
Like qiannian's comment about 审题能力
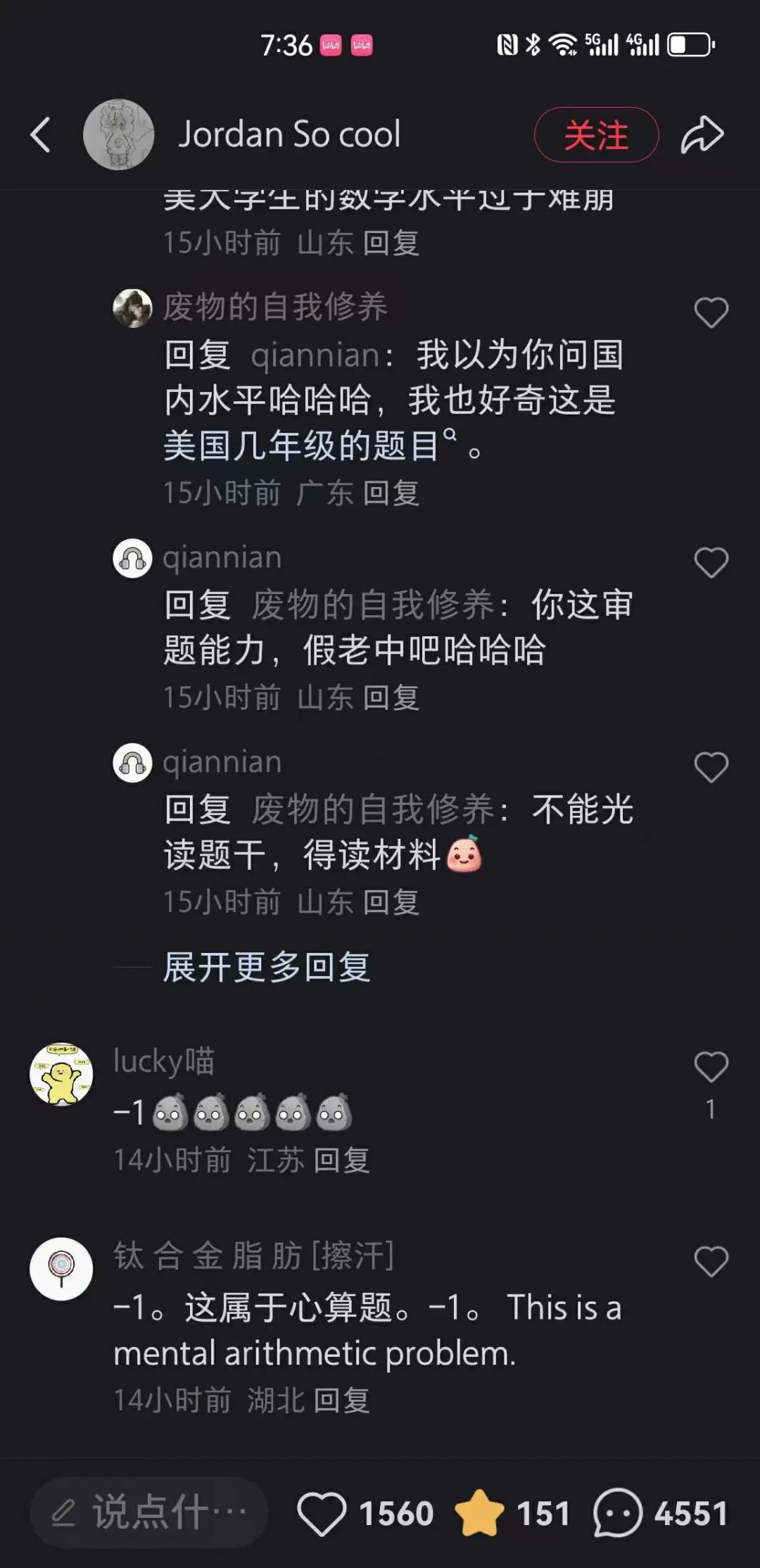tap(711, 563)
